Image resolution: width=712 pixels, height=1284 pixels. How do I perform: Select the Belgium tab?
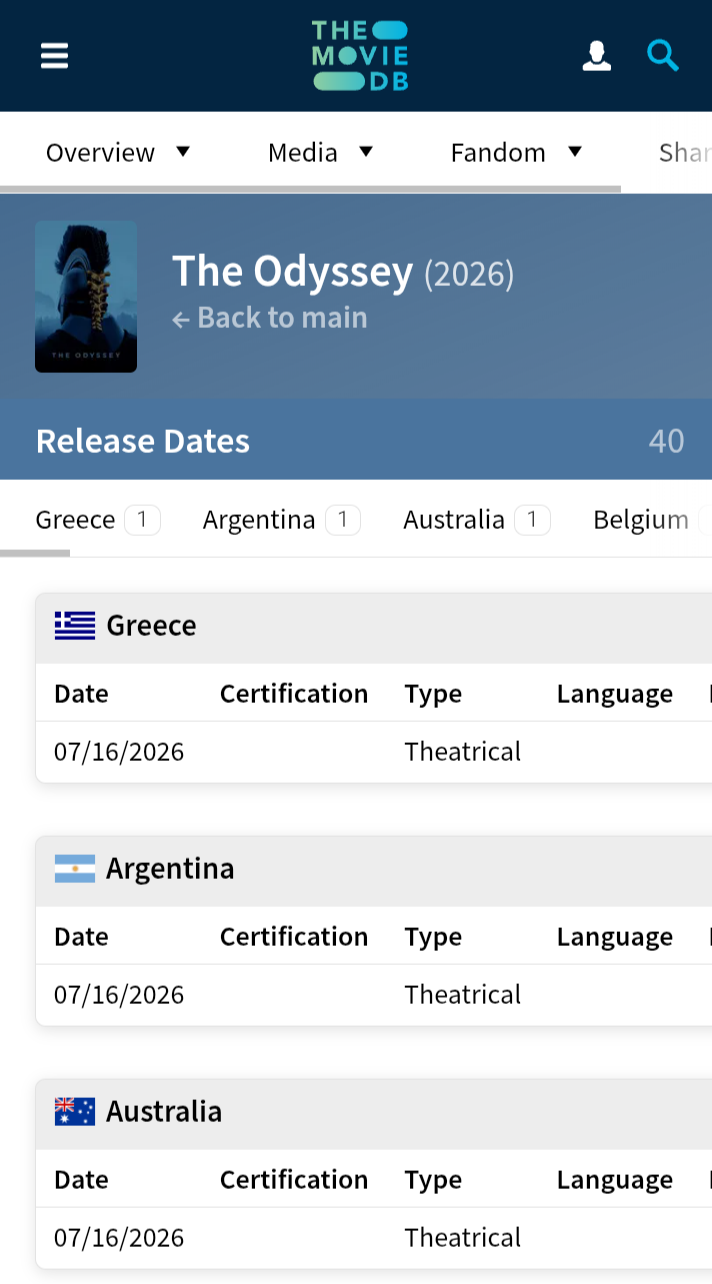click(650, 520)
